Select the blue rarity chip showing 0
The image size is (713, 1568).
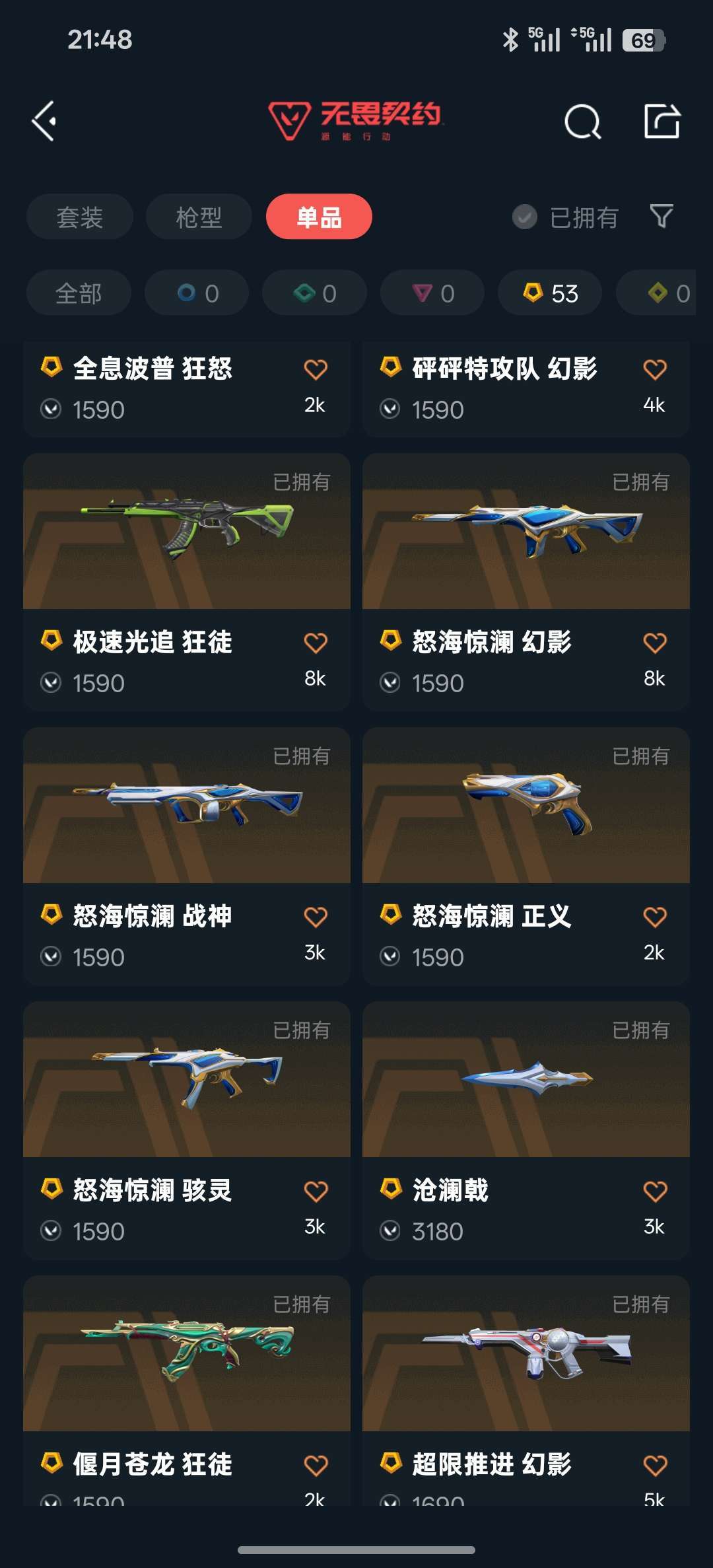click(197, 293)
